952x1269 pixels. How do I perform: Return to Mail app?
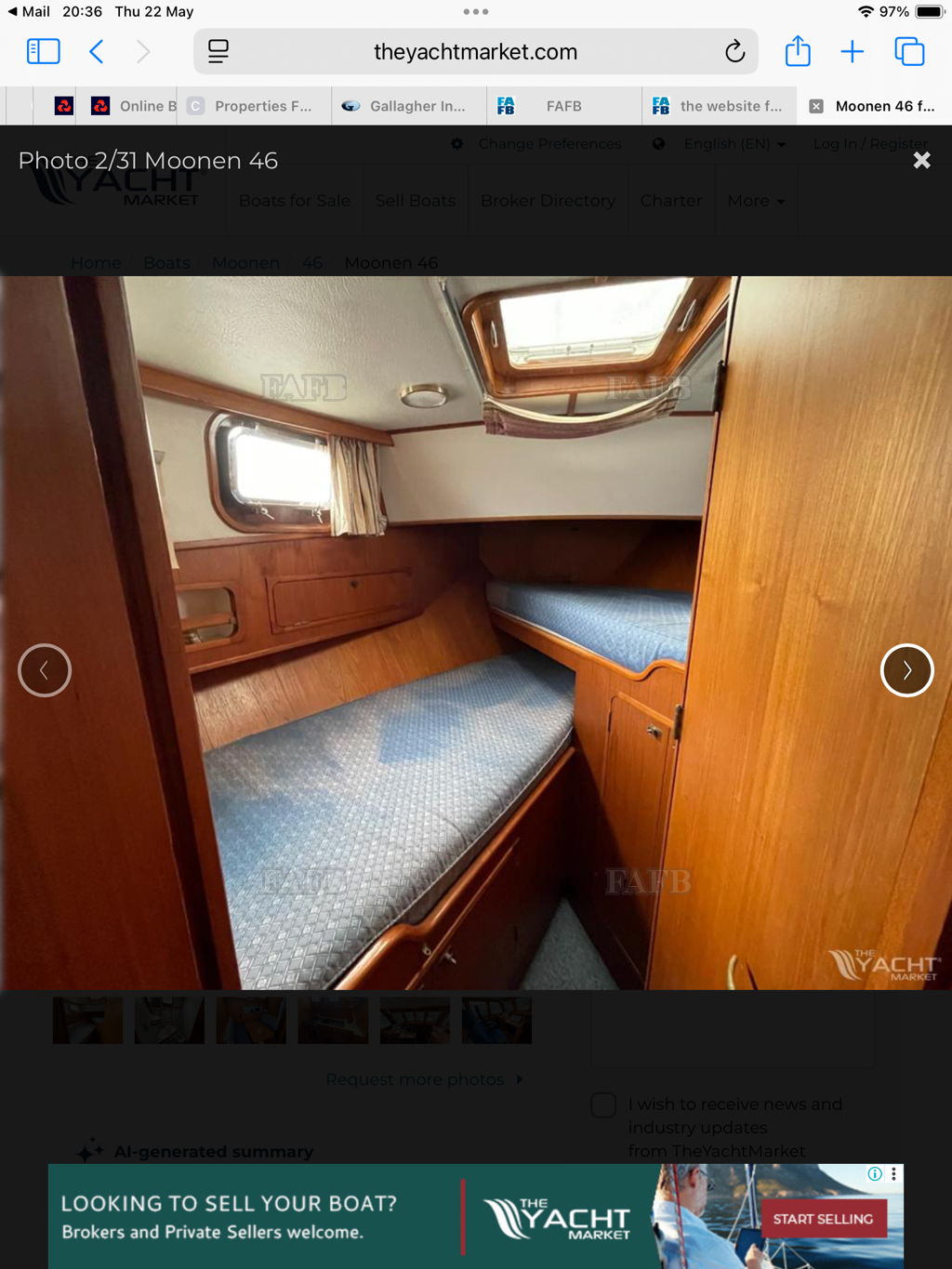click(29, 11)
